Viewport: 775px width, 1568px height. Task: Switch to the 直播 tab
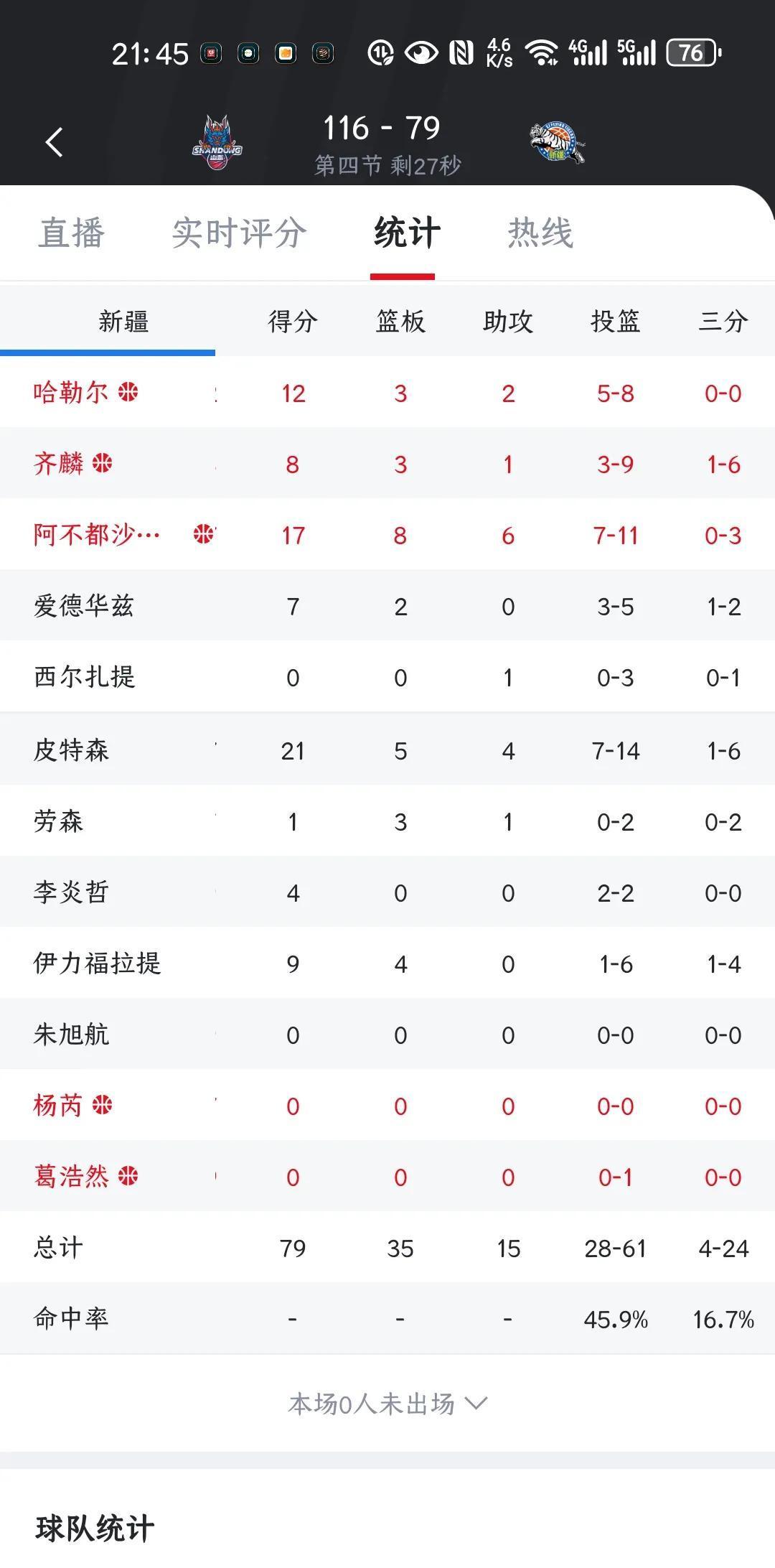point(72,233)
